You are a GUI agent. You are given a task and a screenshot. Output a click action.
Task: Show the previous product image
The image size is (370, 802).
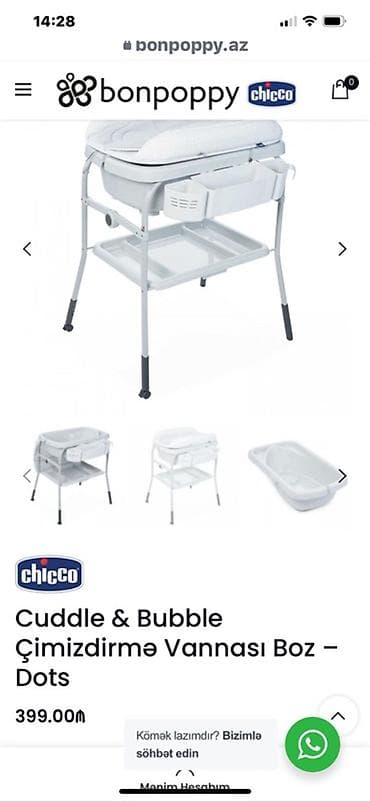pos(27,249)
